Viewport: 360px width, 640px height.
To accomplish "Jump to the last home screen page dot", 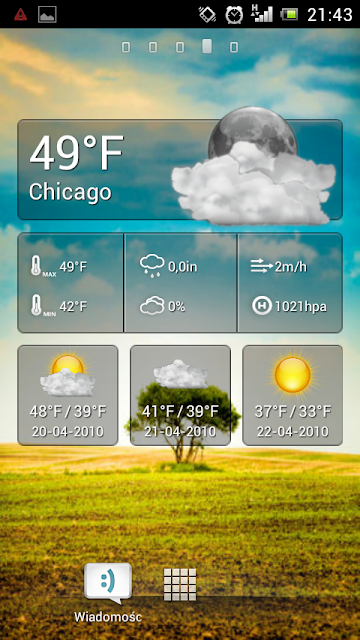I will coord(234,47).
